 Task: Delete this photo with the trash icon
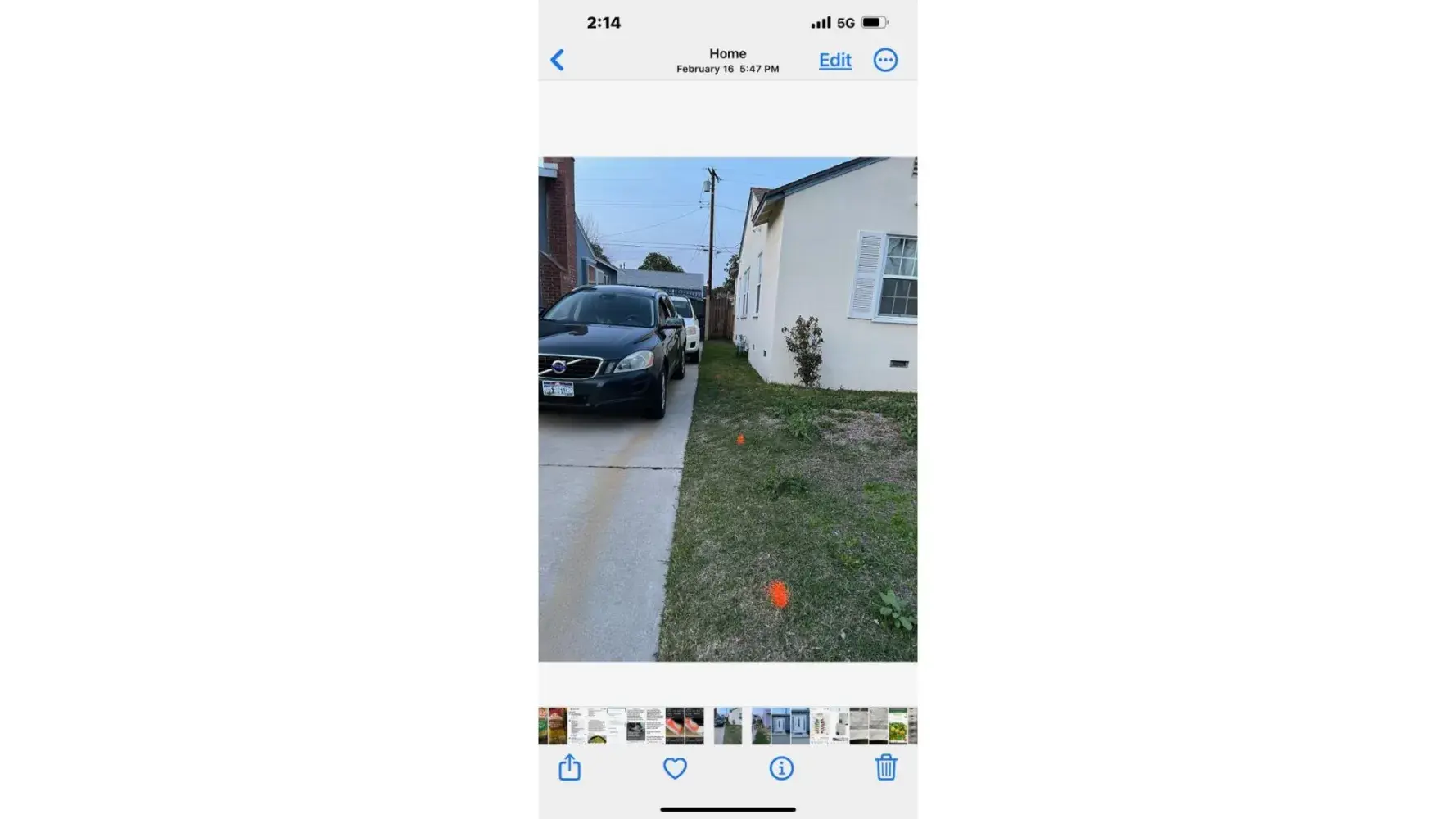(885, 767)
